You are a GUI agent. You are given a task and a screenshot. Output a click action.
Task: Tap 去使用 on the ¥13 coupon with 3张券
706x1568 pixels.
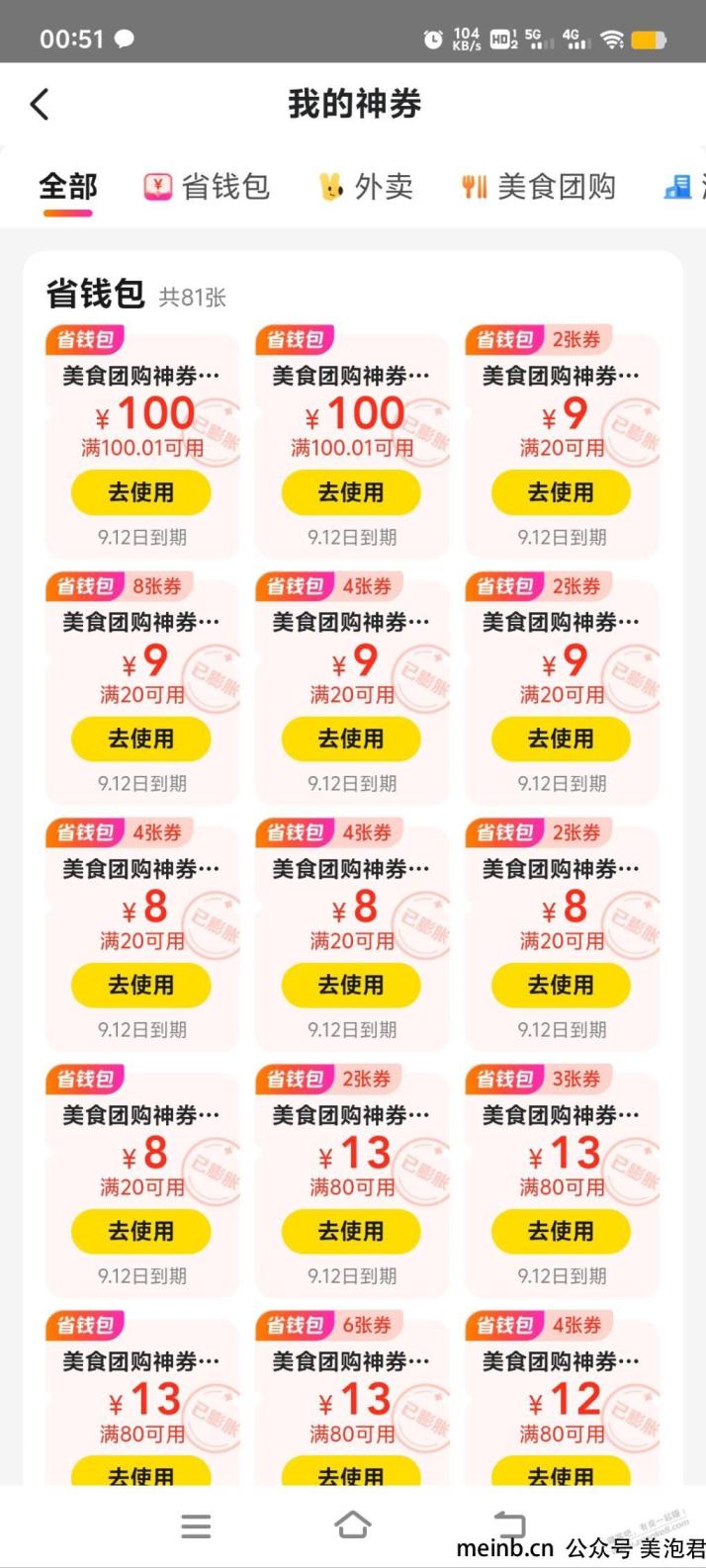coord(561,1231)
